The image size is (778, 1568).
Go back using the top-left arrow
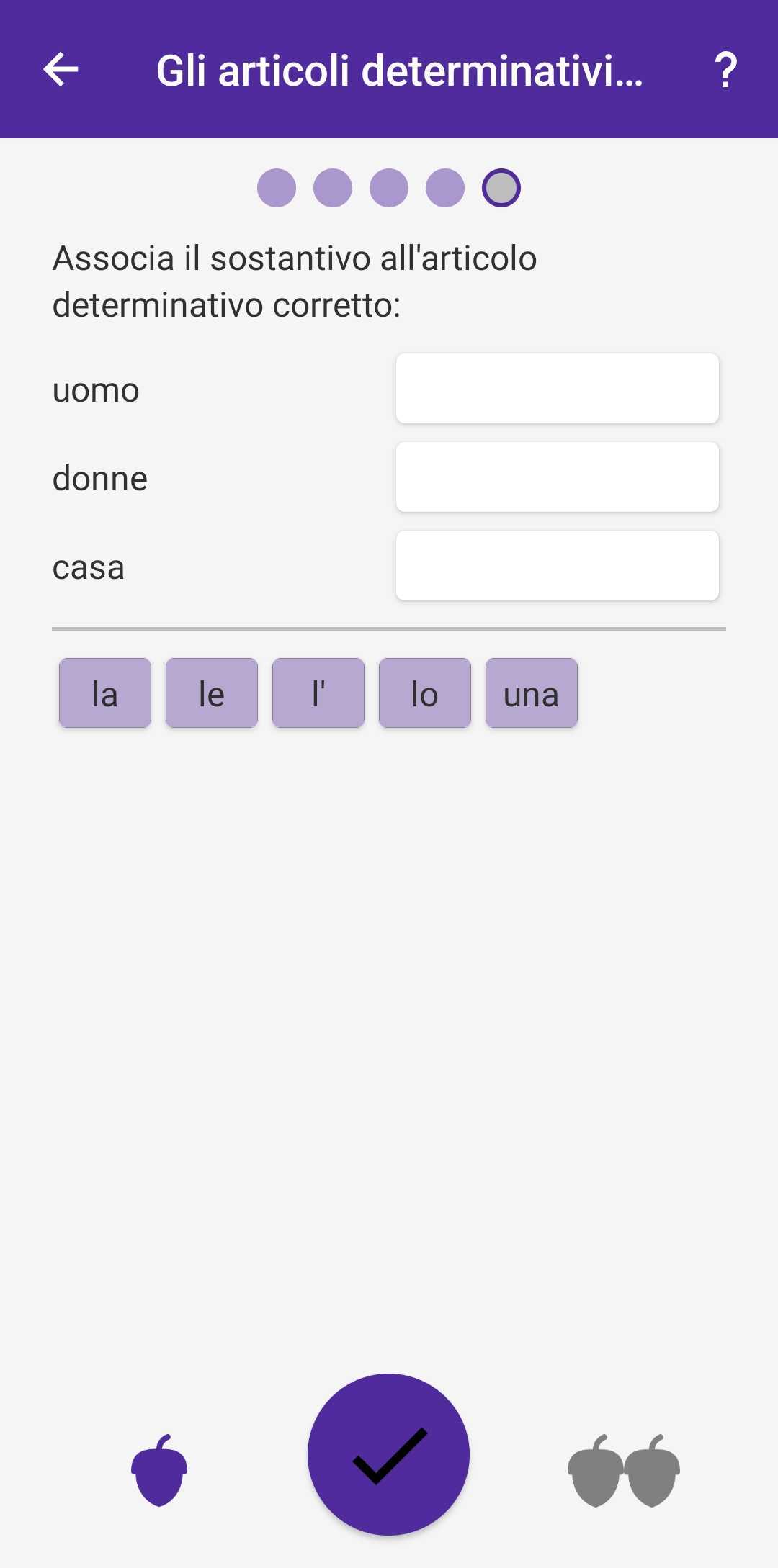(x=61, y=70)
